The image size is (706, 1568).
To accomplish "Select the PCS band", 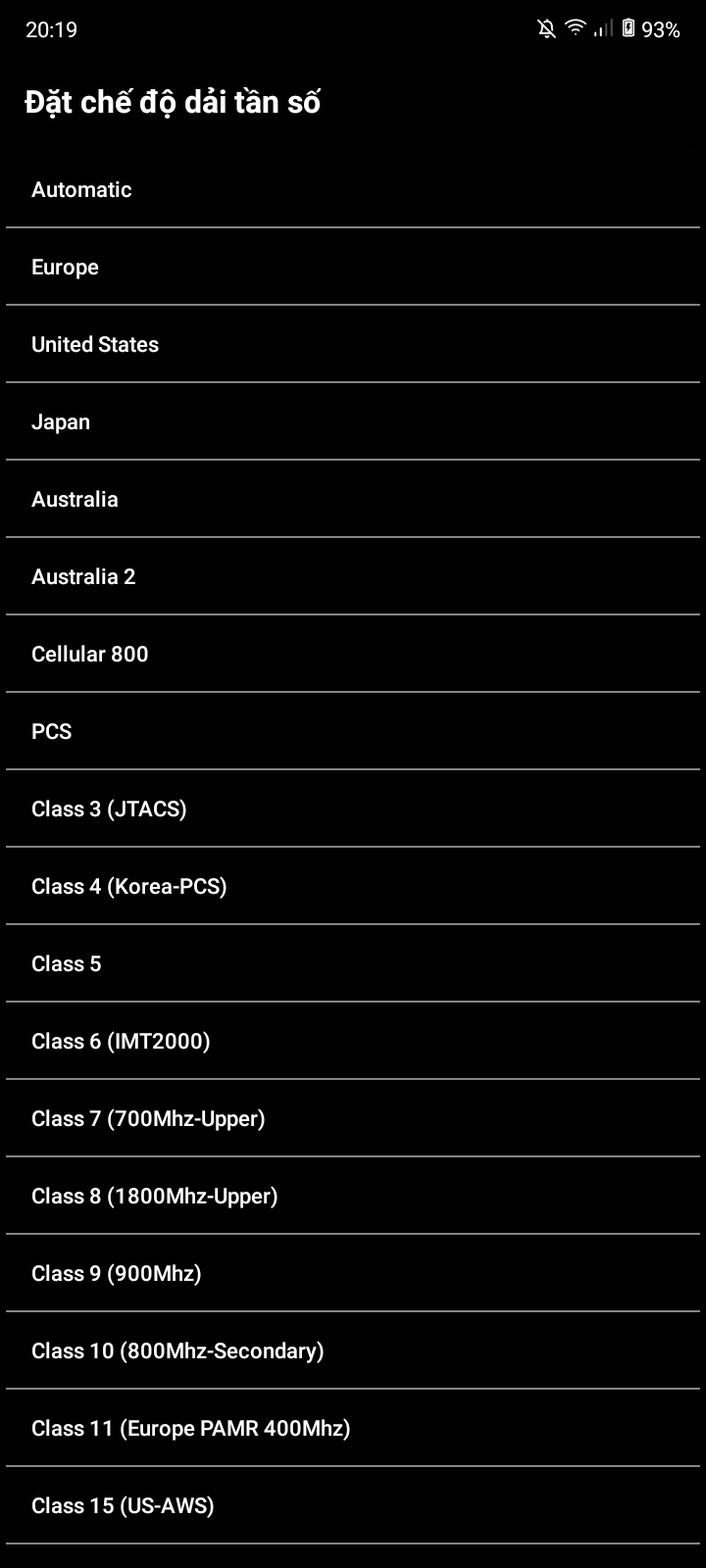I will (52, 732).
